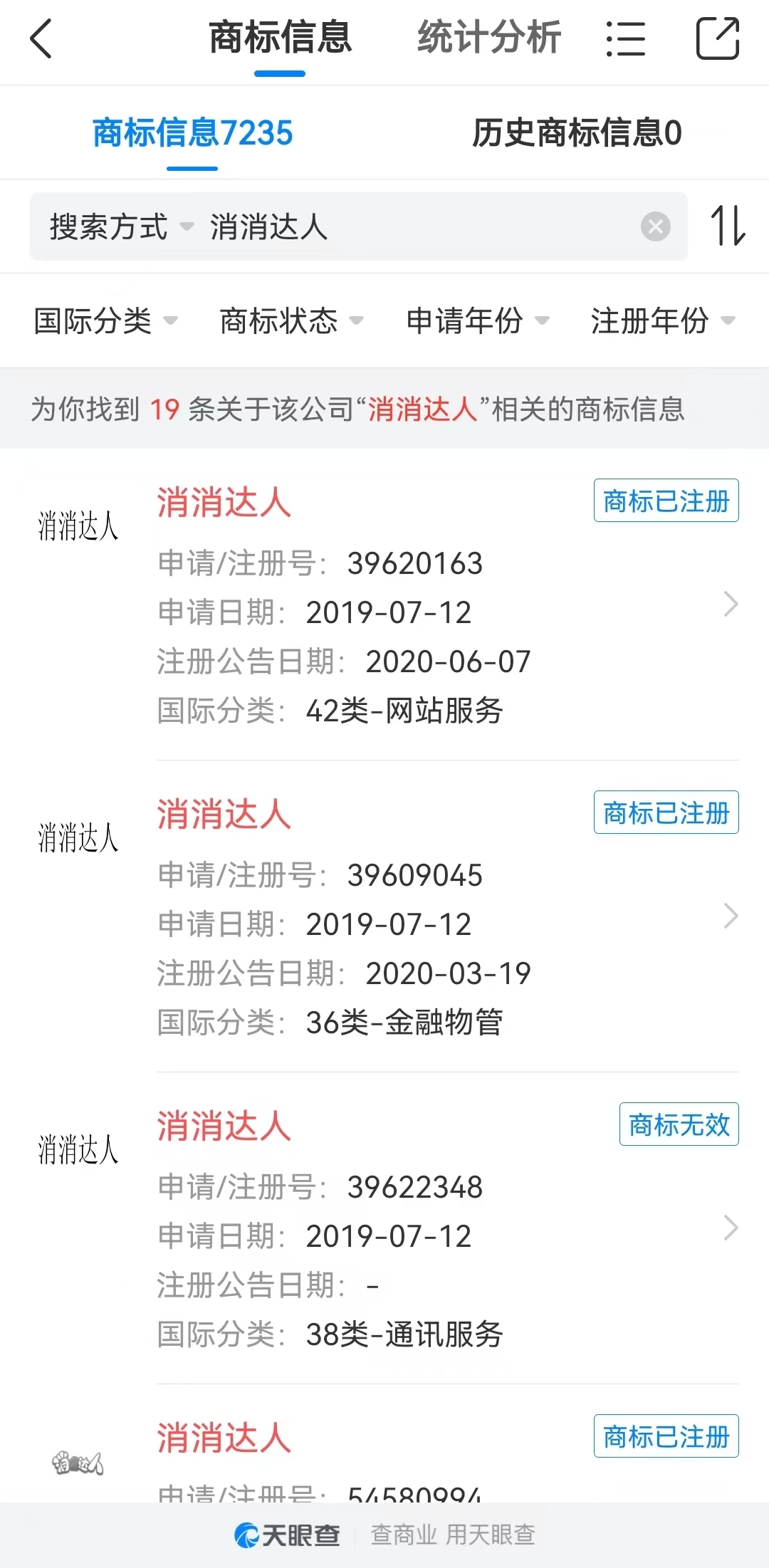Open the 国际分类 filter
This screenshot has width=769, height=1568.
pos(105,320)
